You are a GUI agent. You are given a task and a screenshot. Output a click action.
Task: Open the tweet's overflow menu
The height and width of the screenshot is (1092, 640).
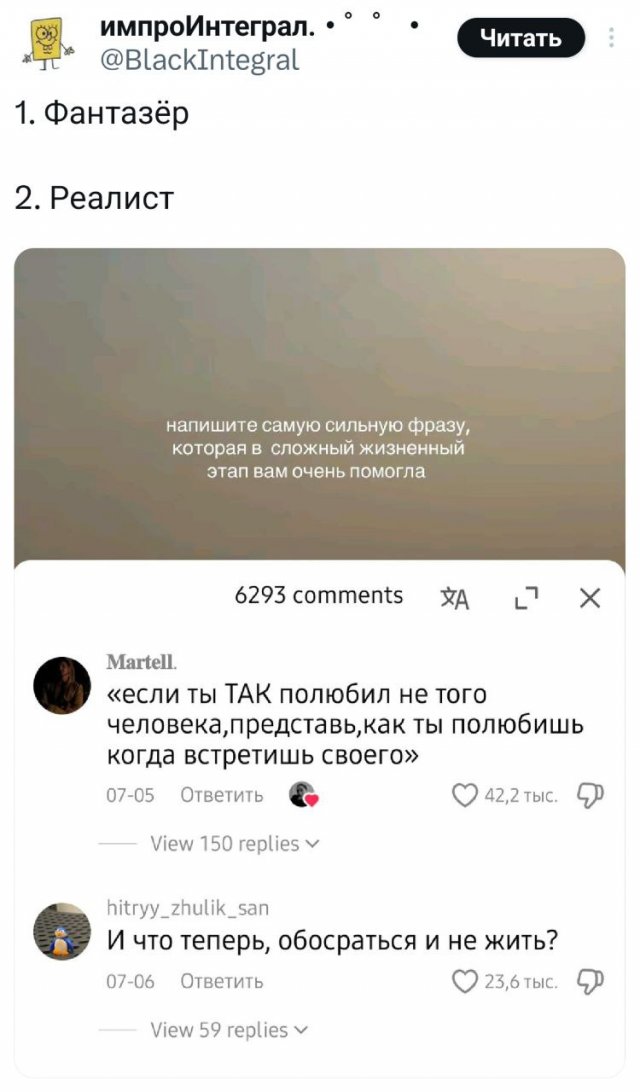click(x=612, y=39)
